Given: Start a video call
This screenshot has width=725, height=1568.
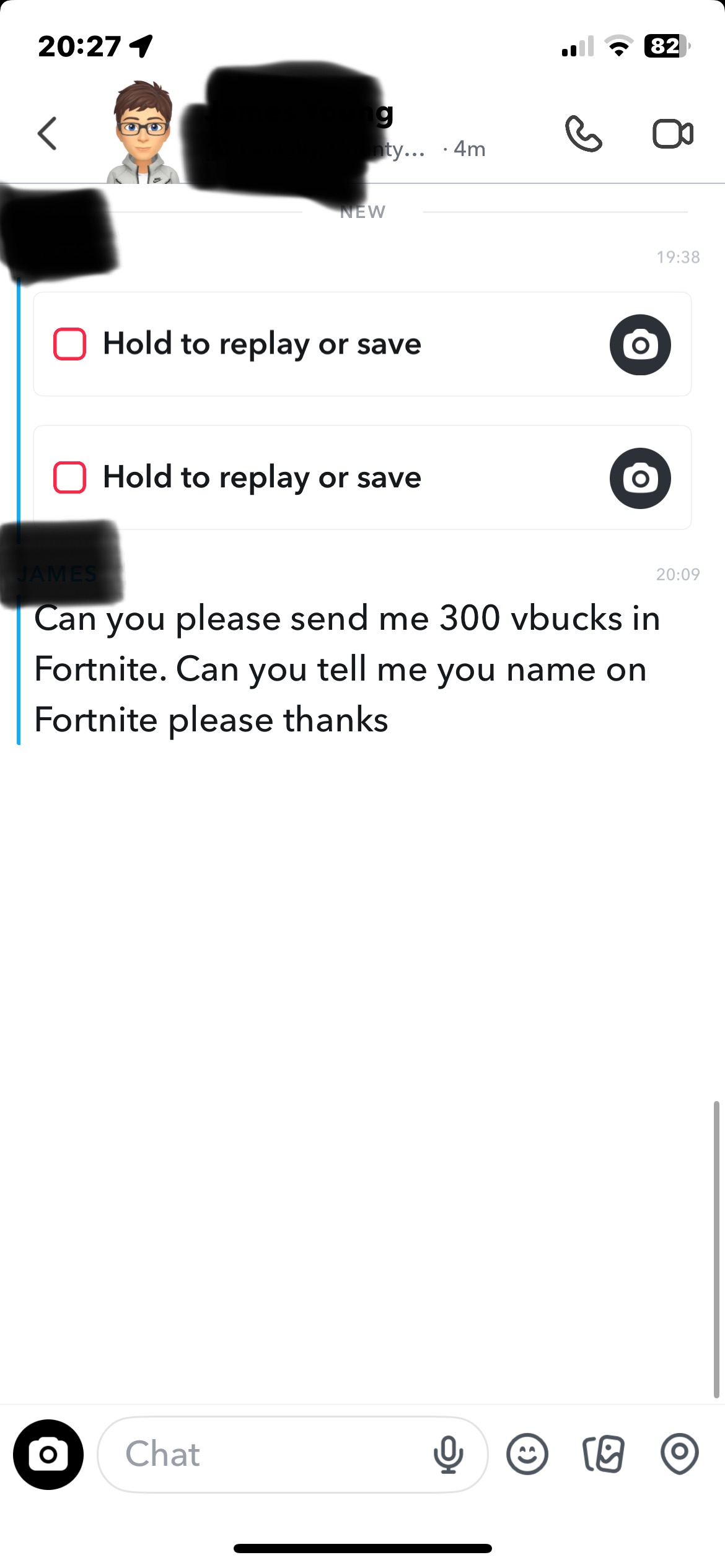Looking at the screenshot, I should point(672,133).
